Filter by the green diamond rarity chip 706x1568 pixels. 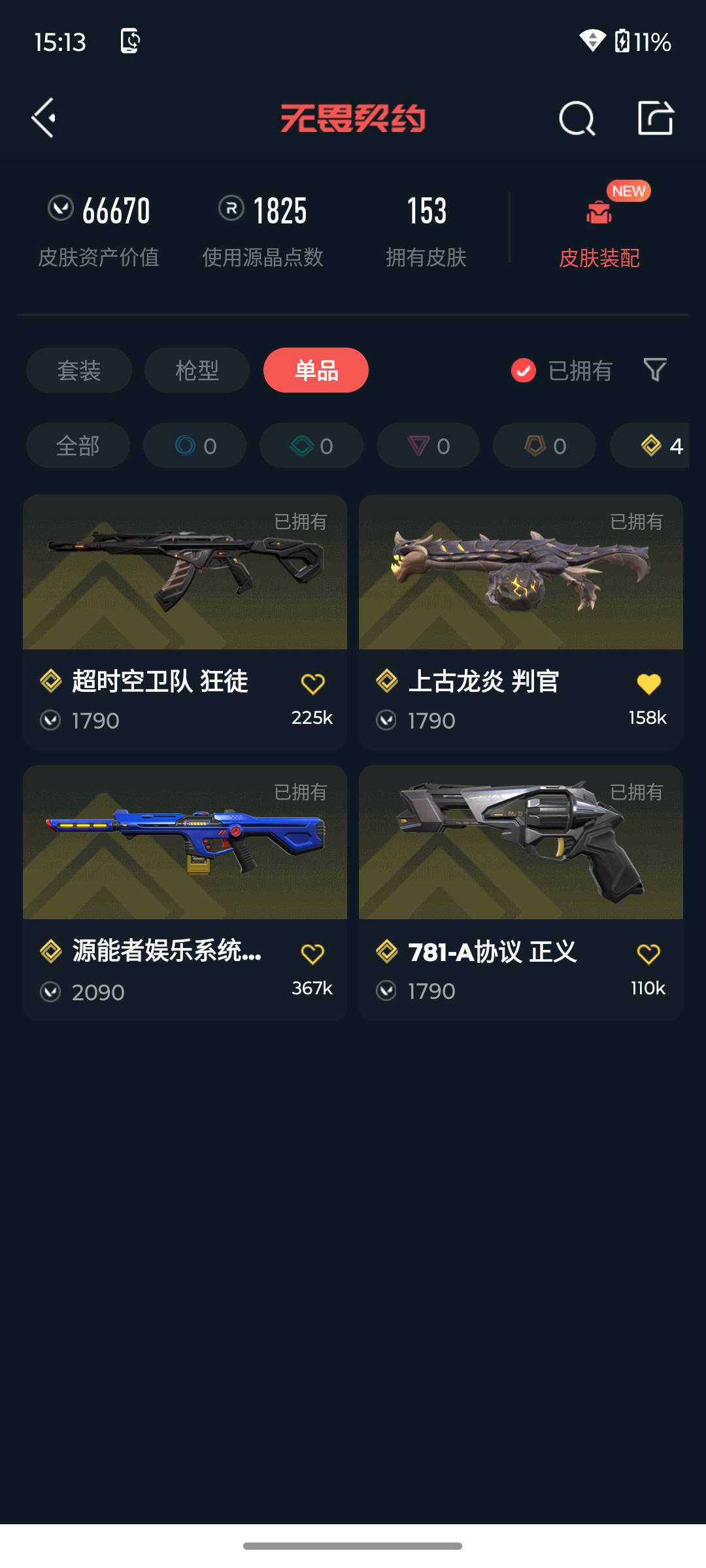(x=311, y=446)
